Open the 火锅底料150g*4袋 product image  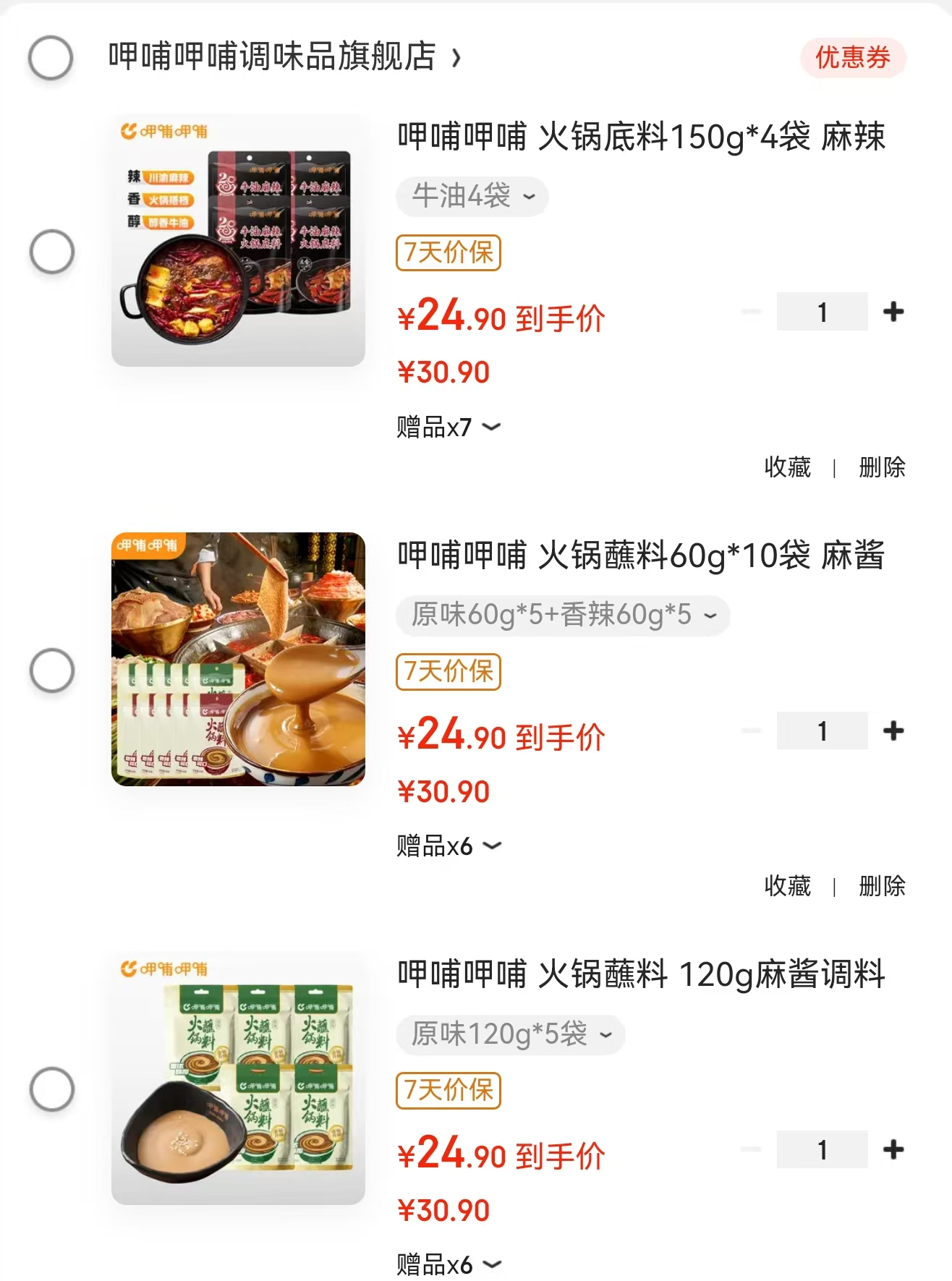click(238, 240)
